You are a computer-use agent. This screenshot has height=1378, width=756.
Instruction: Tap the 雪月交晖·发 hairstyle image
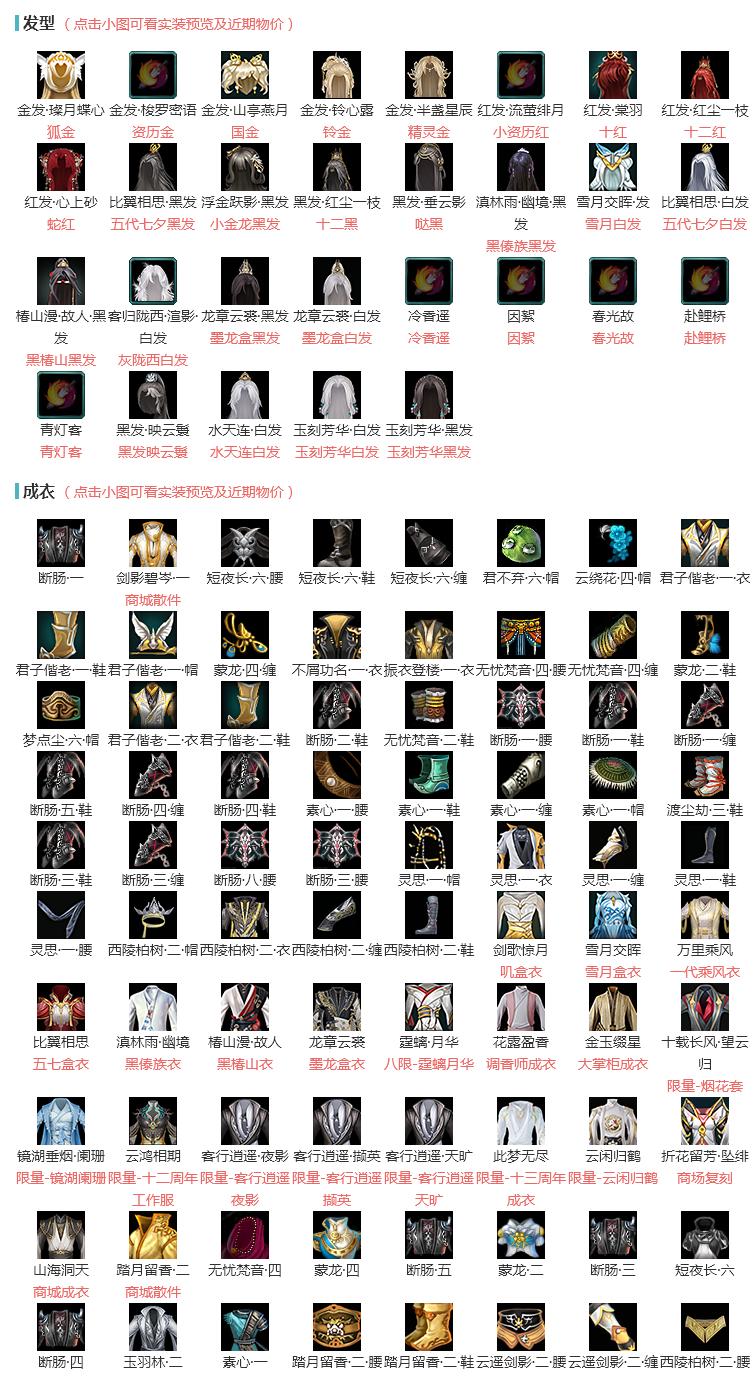[x=613, y=167]
